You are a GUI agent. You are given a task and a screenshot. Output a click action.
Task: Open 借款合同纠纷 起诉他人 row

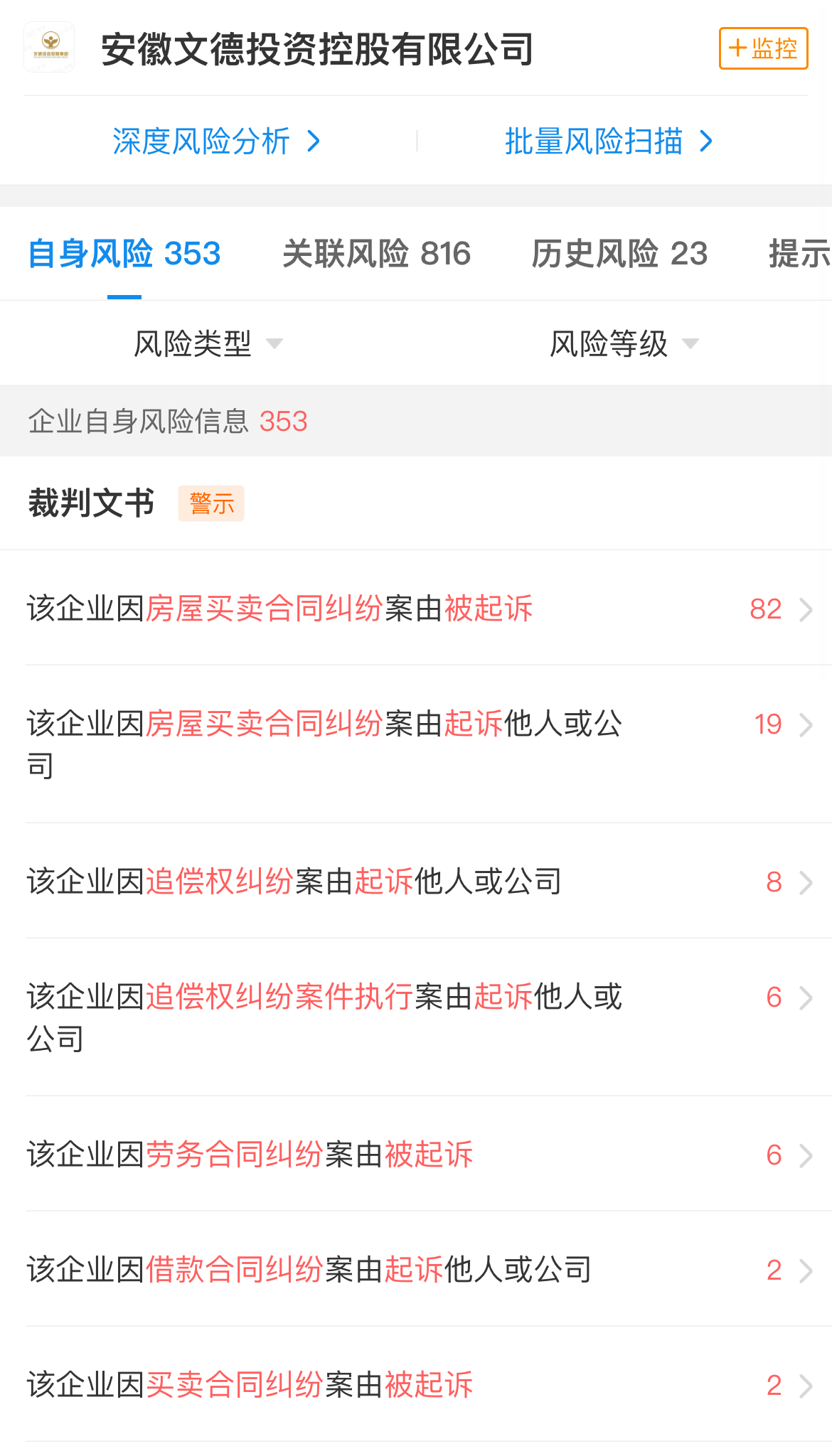pos(416,1270)
